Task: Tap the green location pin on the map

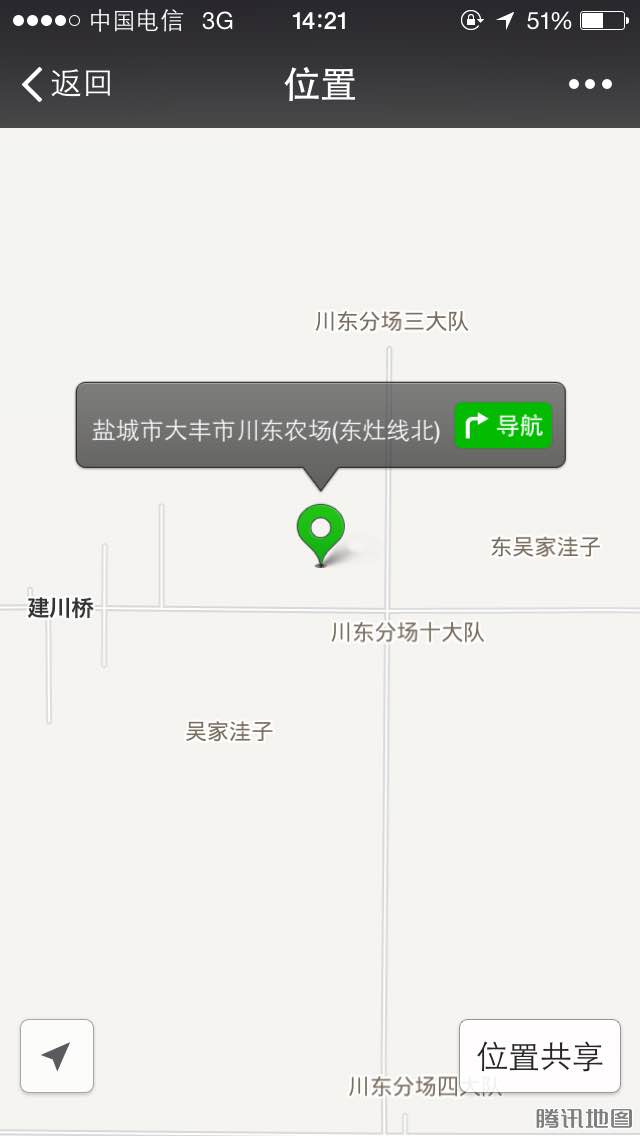Action: (x=320, y=535)
